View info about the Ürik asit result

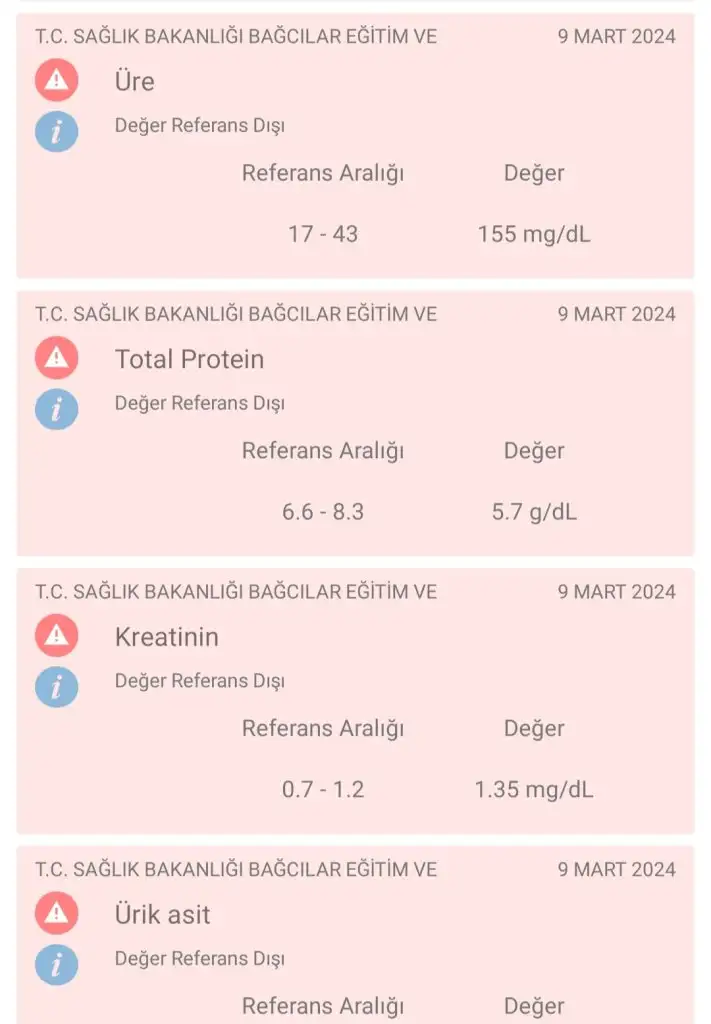[x=57, y=964]
